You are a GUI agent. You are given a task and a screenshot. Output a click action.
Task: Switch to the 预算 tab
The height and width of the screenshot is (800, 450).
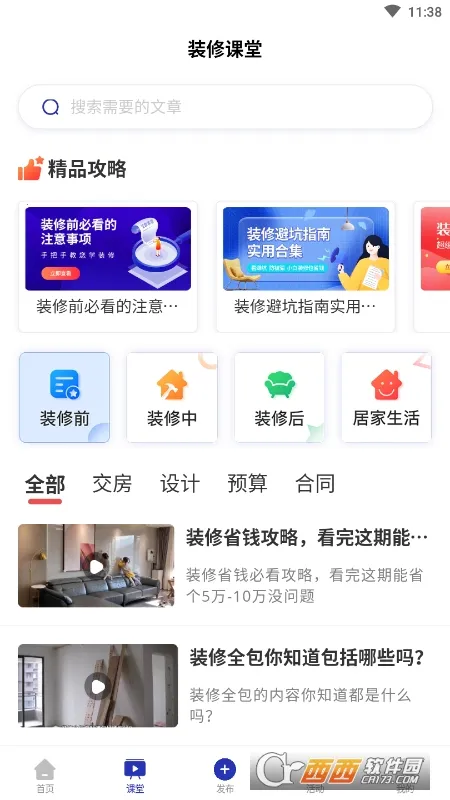click(247, 484)
